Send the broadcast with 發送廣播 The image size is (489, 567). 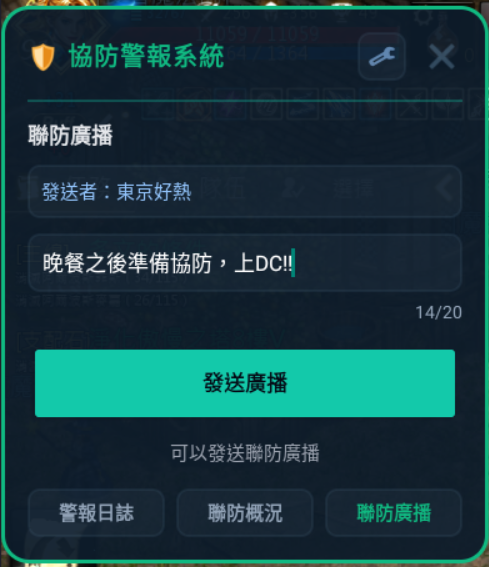(x=245, y=383)
